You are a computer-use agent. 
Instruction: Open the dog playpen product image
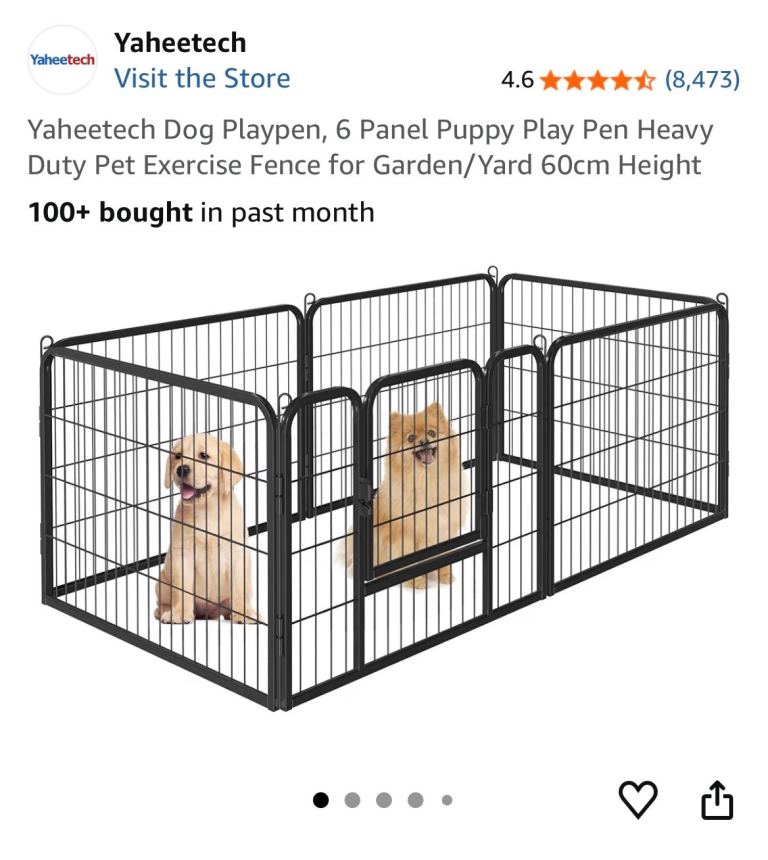pos(384,490)
